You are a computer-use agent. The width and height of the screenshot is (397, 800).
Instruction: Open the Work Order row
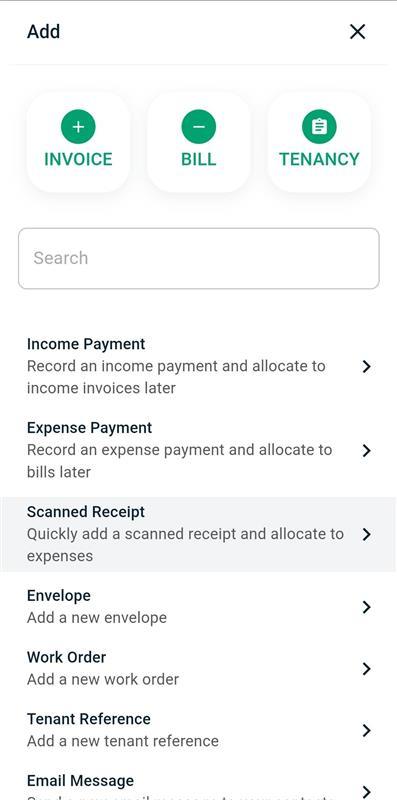[198, 668]
